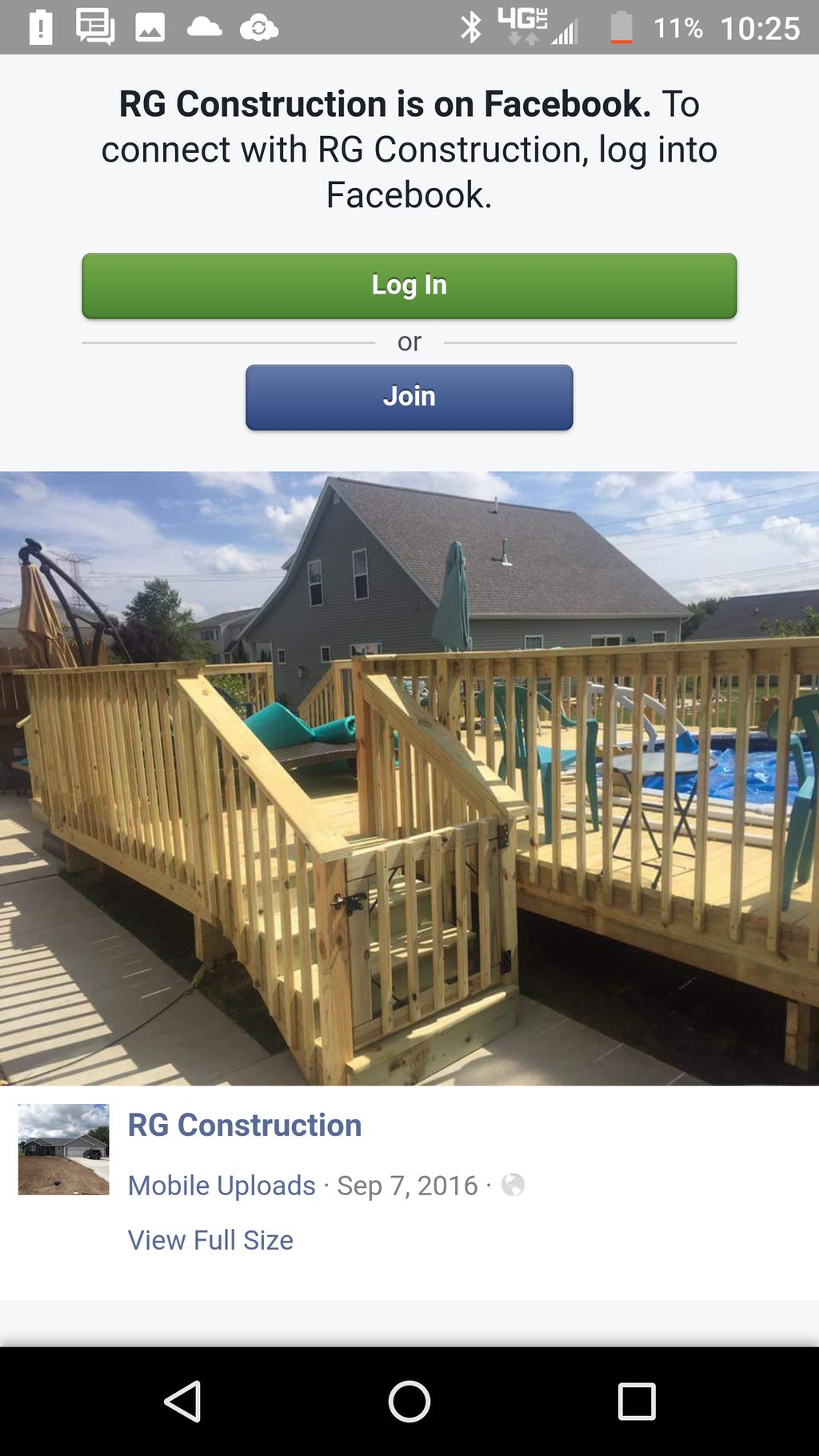Open the recent apps overview
Viewport: 819px width, 1456px height.
click(x=636, y=1401)
